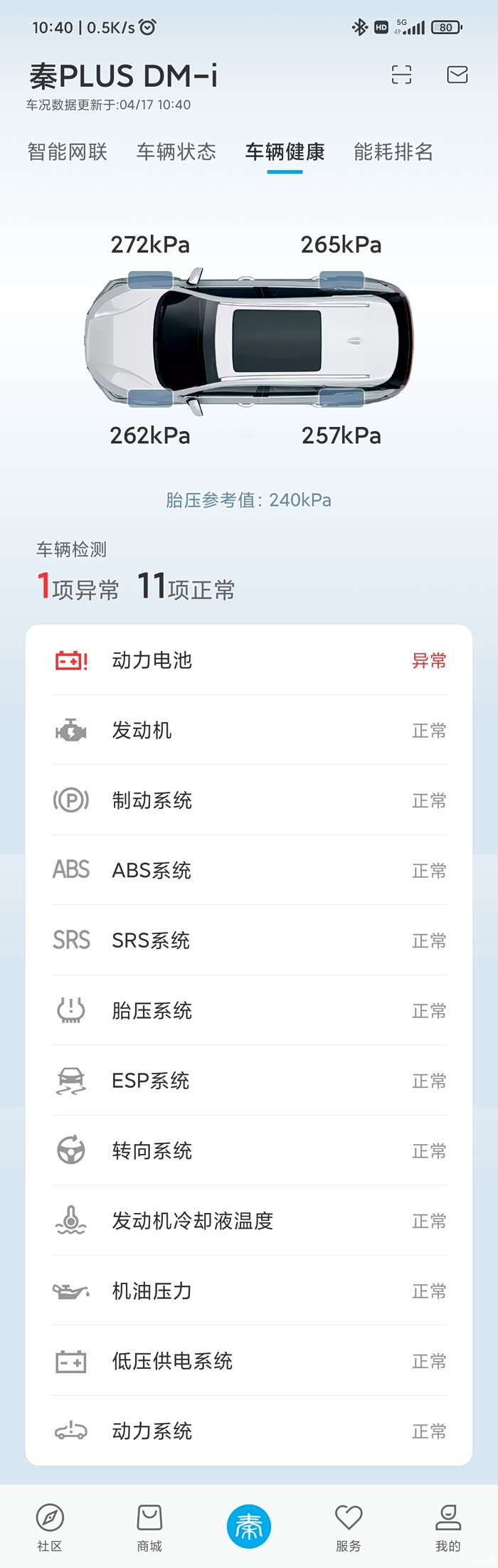Open the abnormal 动力电池 row
This screenshot has width=498, height=1568.
(x=249, y=660)
